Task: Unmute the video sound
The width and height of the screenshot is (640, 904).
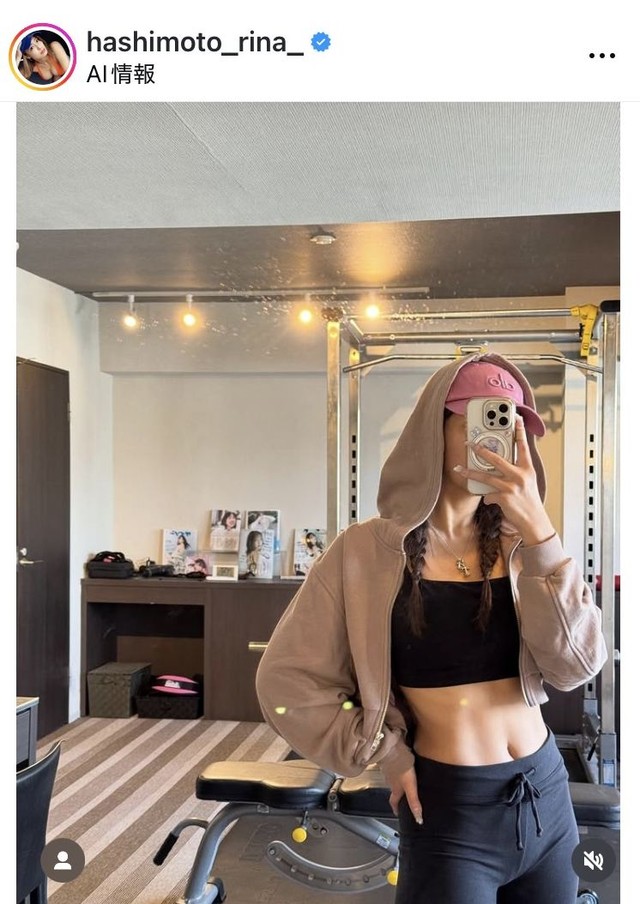Action: (x=592, y=860)
